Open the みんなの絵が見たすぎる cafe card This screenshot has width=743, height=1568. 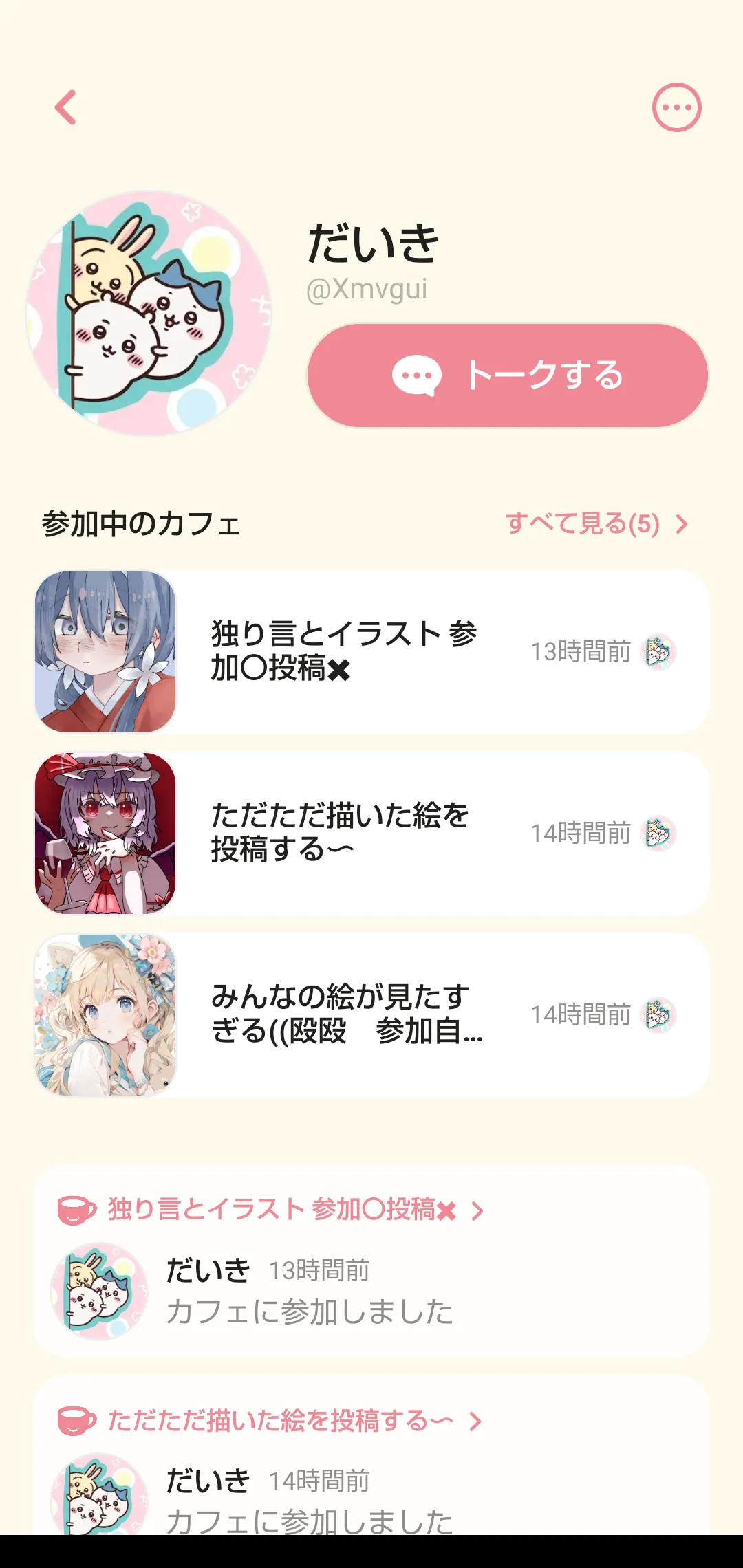(x=371, y=1014)
